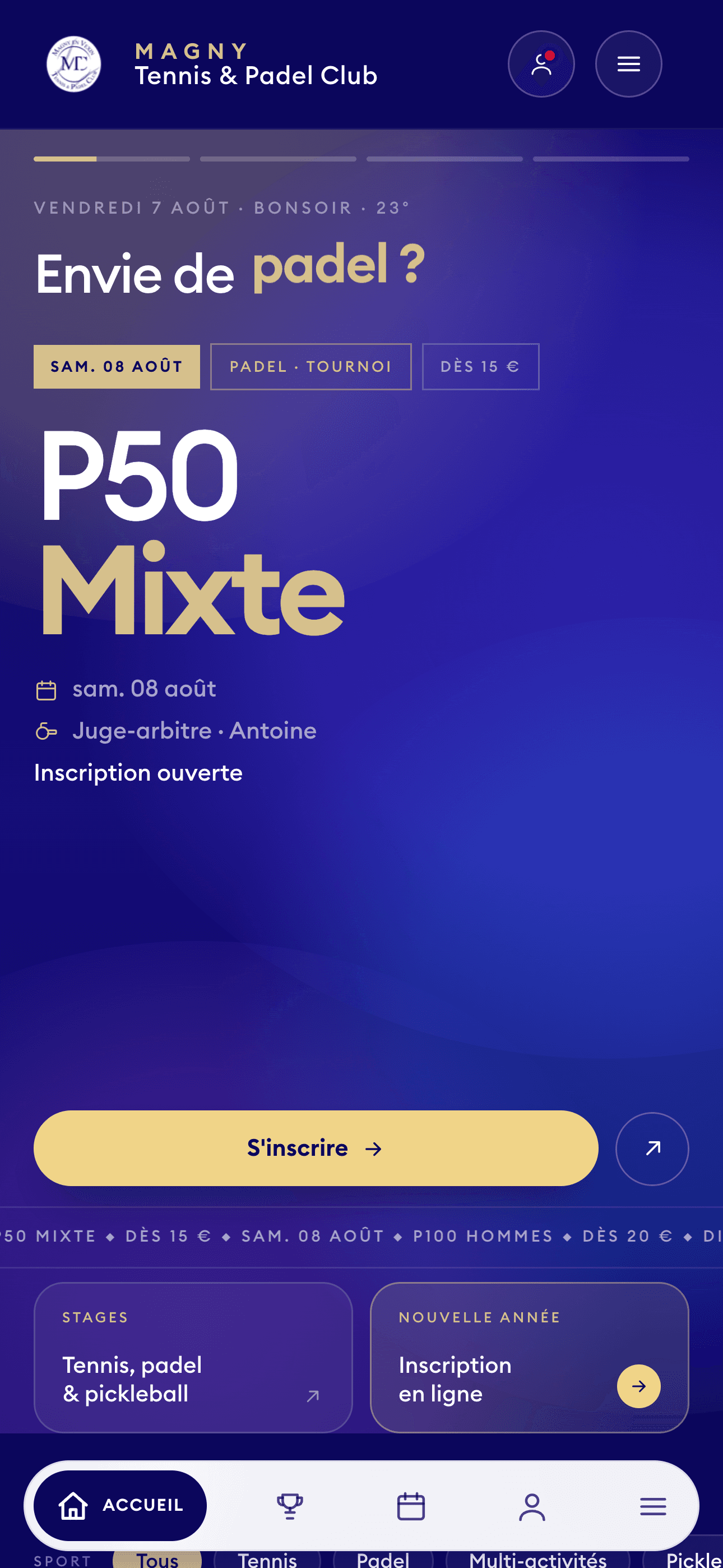
Task: Switch to the calendar tab
Action: [x=411, y=1506]
